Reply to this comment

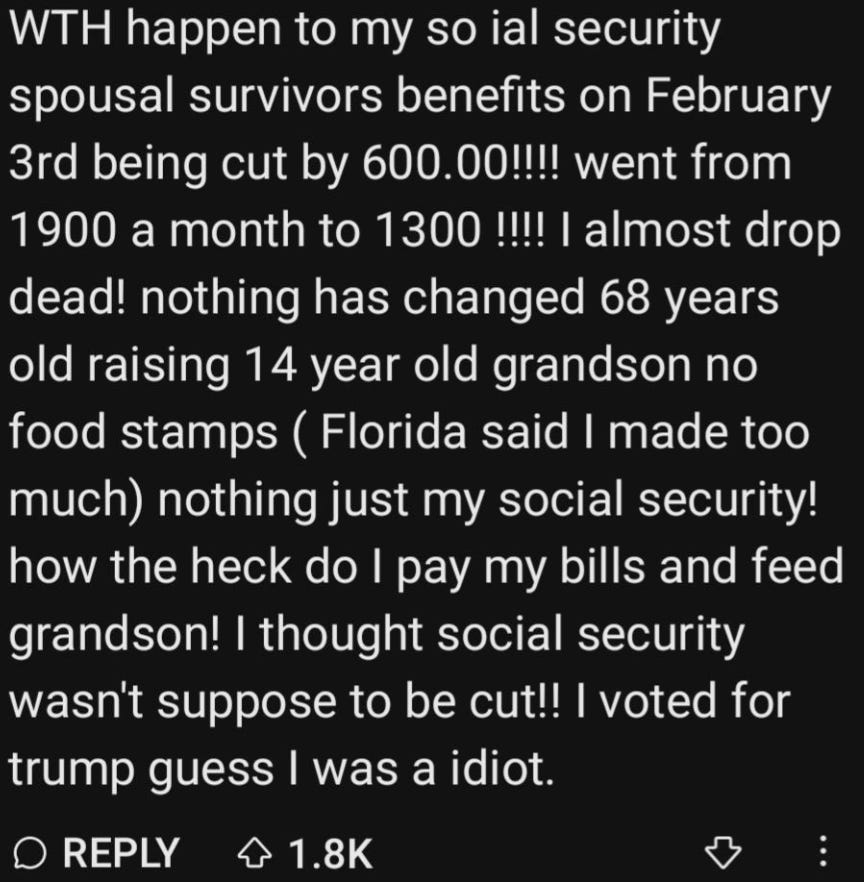[x=97, y=852]
